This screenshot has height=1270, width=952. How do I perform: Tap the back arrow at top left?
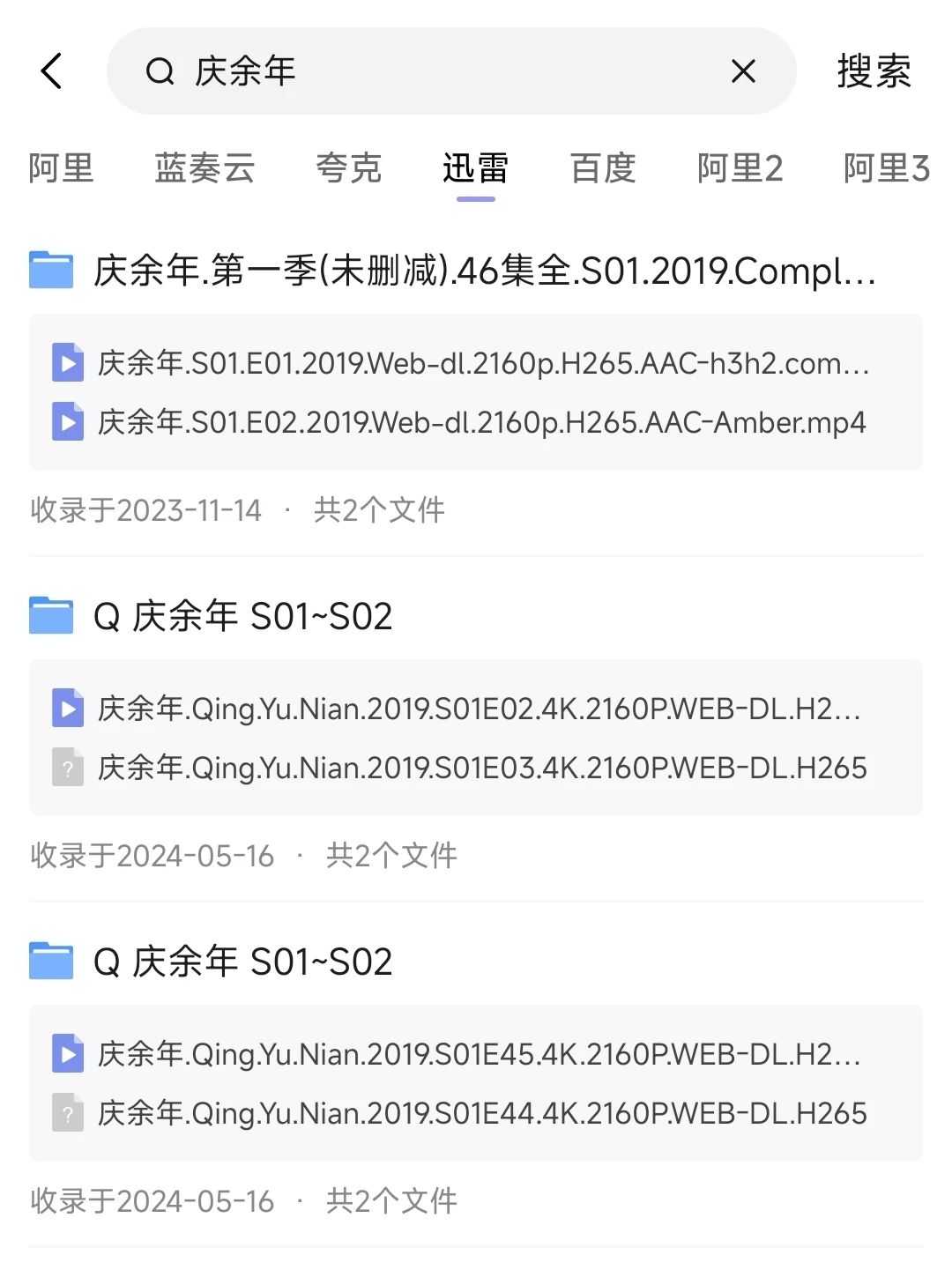[53, 71]
